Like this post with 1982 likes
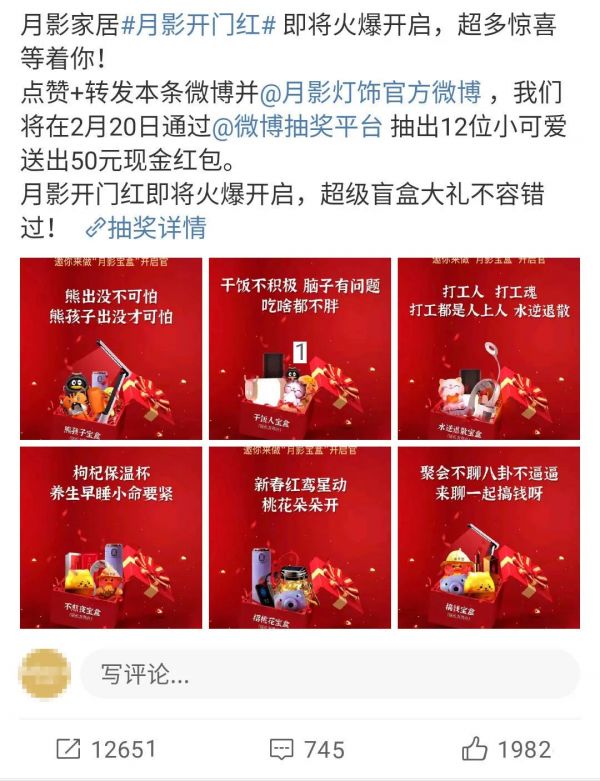Image resolution: width=600 pixels, height=781 pixels. [x=506, y=748]
